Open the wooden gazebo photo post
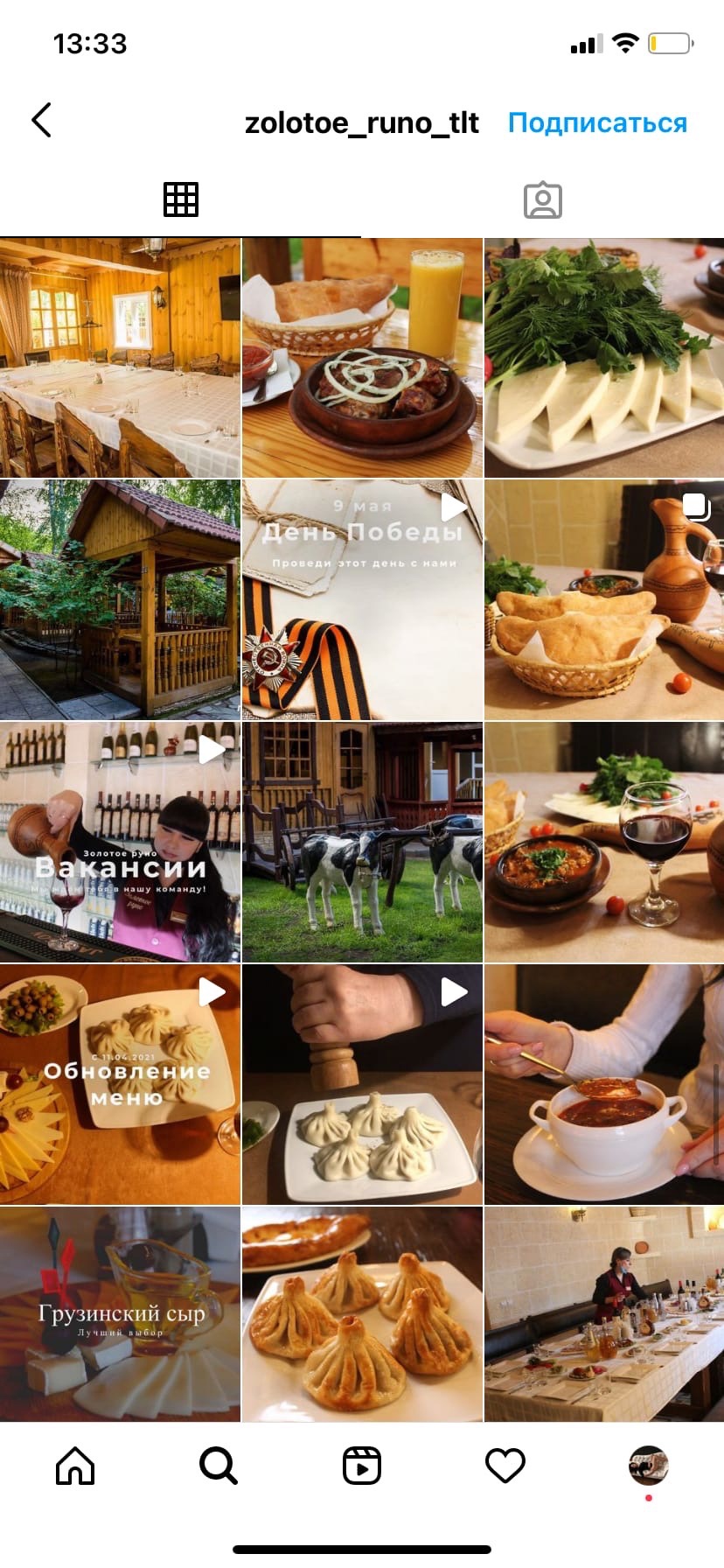The image size is (724, 1568). (x=120, y=600)
